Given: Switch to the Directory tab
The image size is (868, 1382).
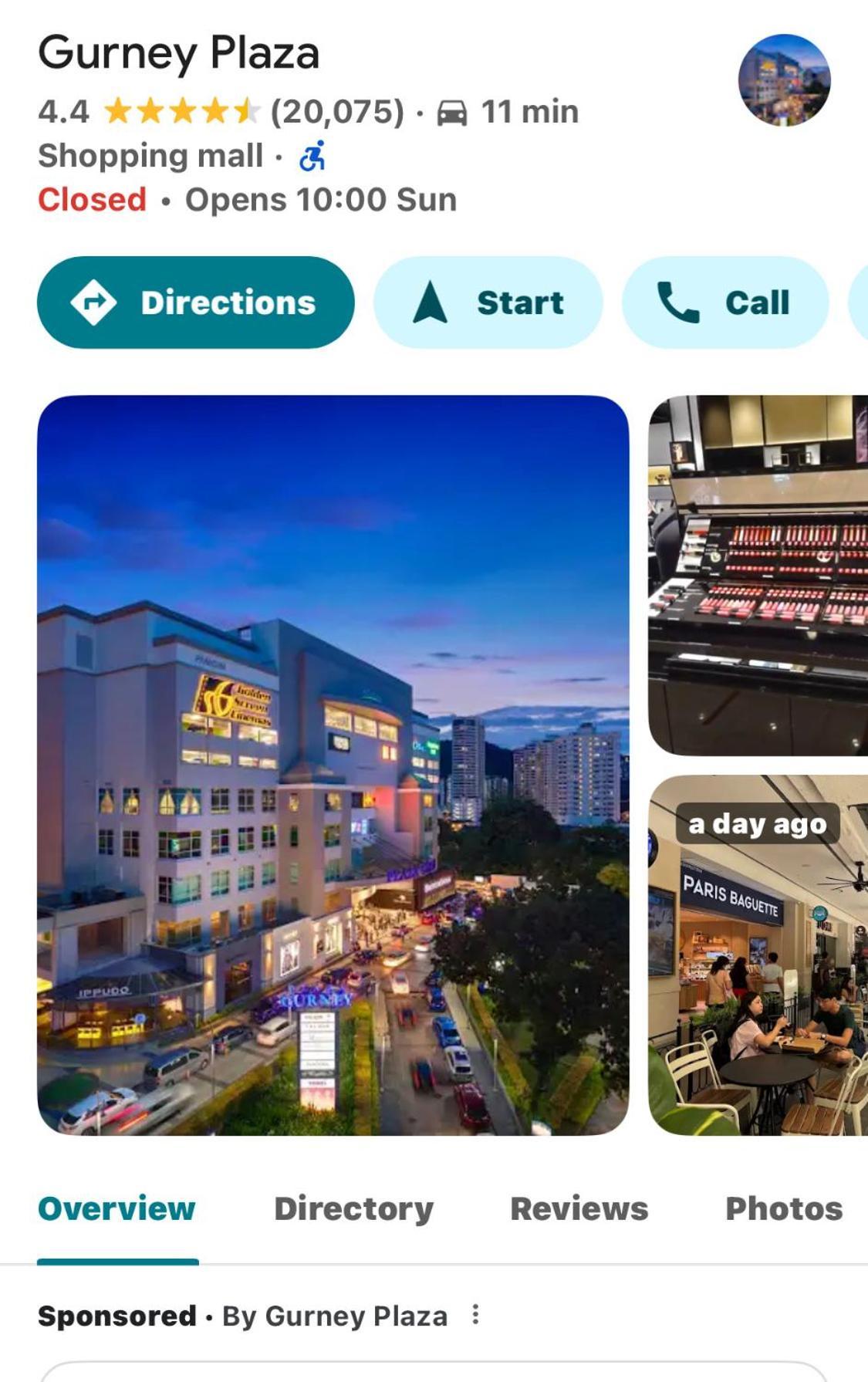Looking at the screenshot, I should (x=353, y=1208).
